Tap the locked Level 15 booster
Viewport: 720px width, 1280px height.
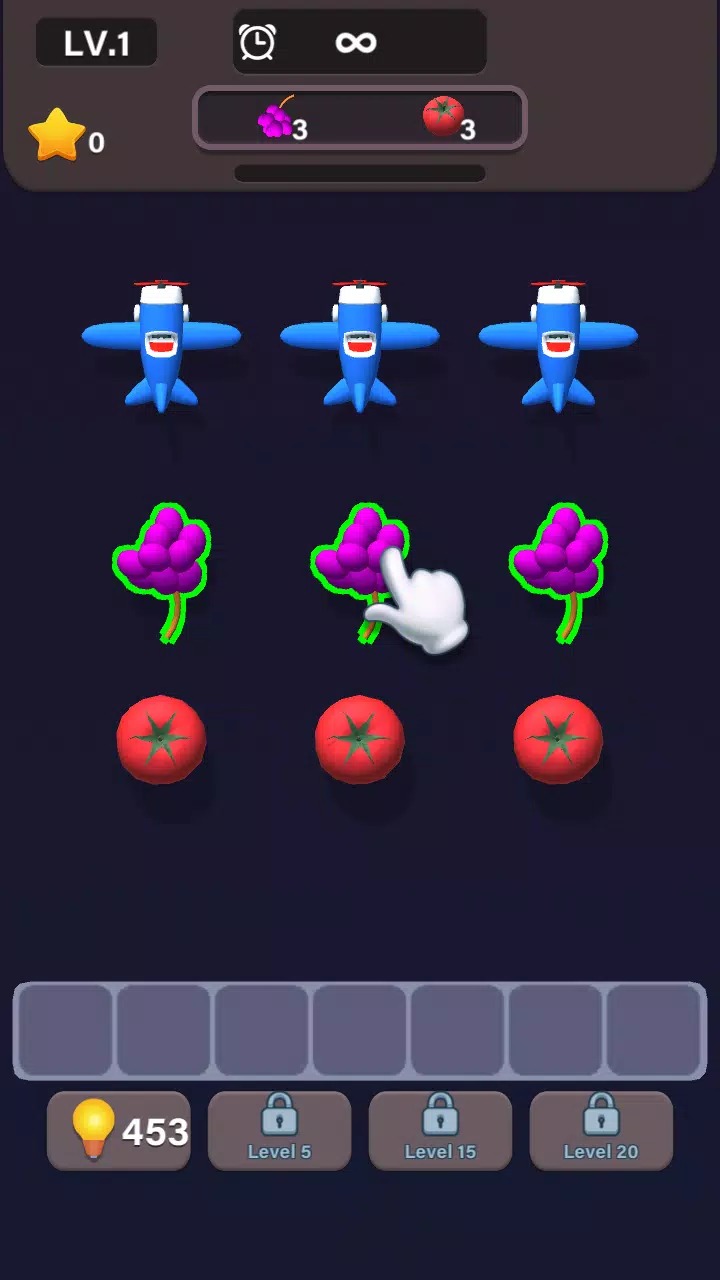[440, 1131]
